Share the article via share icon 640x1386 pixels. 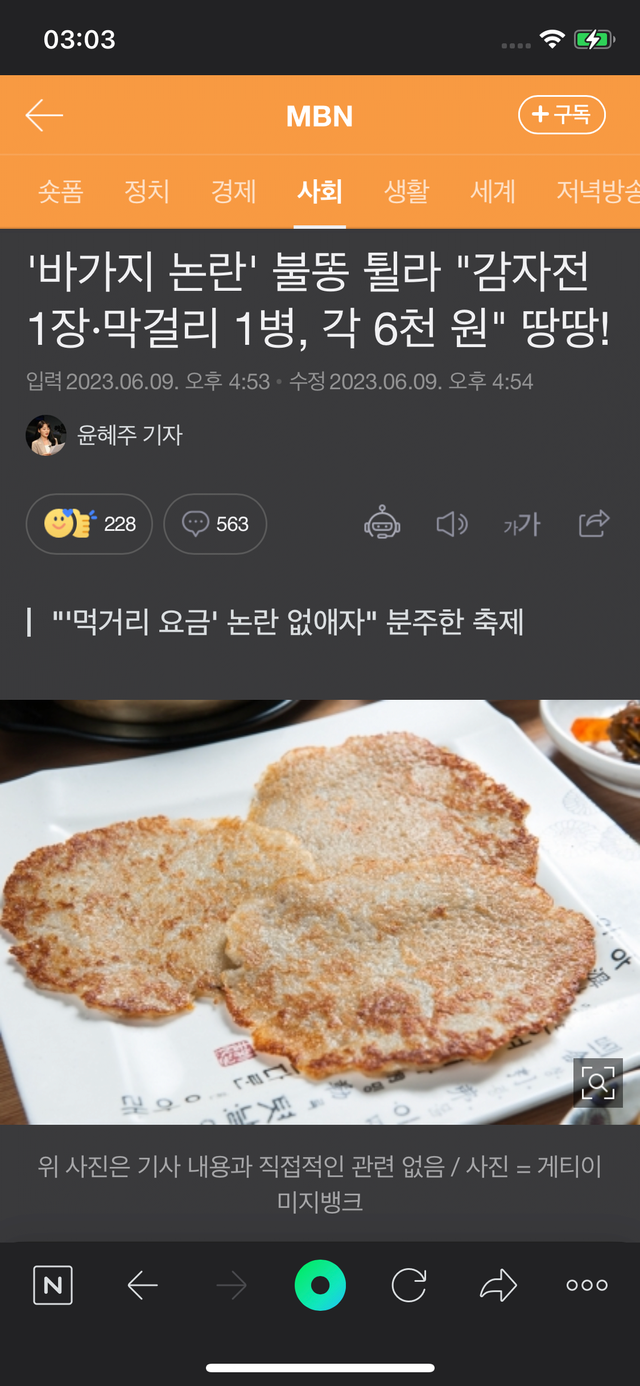594,523
